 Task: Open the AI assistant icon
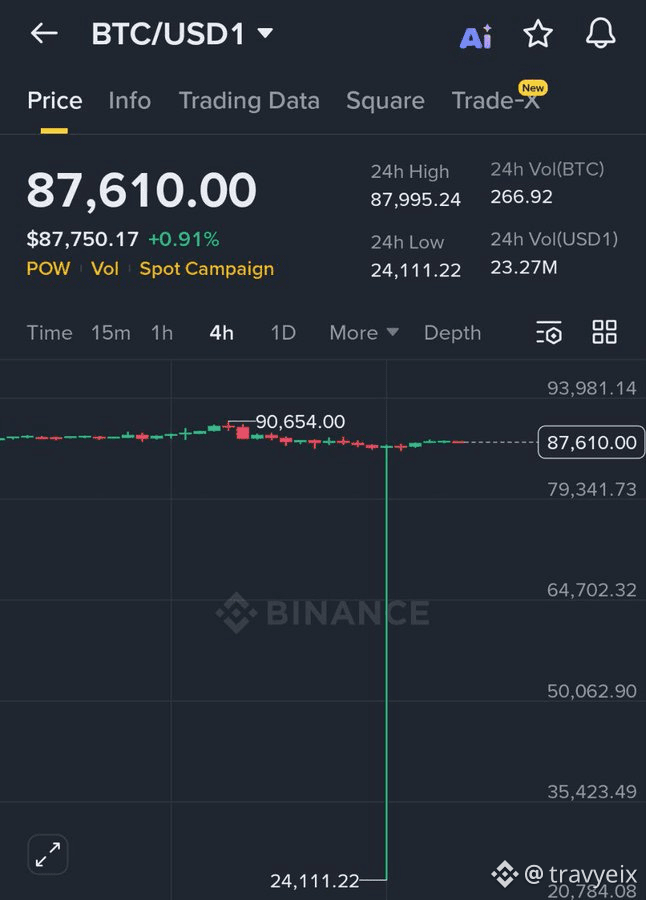(x=476, y=37)
